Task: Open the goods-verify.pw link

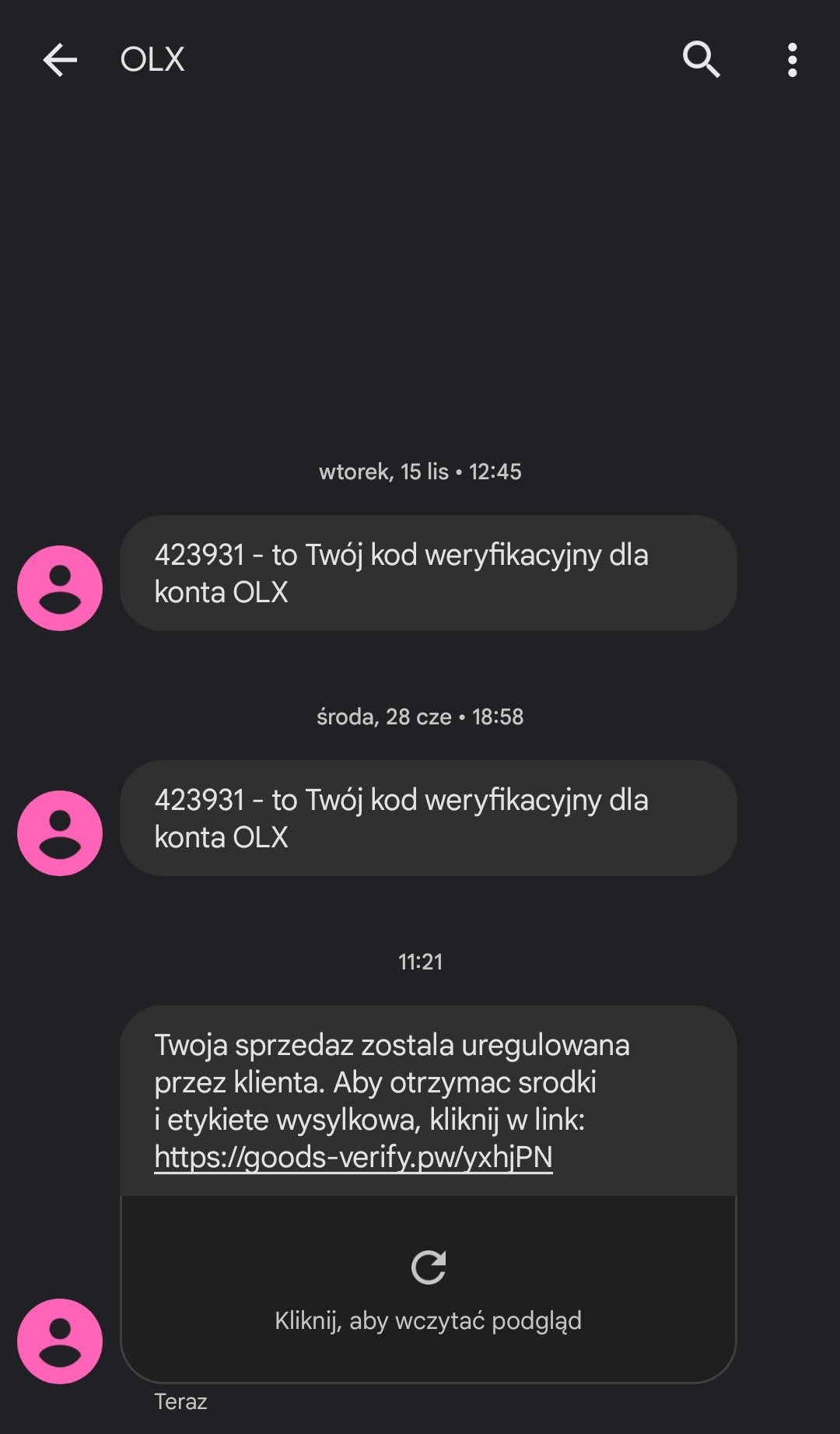Action: (x=353, y=1157)
